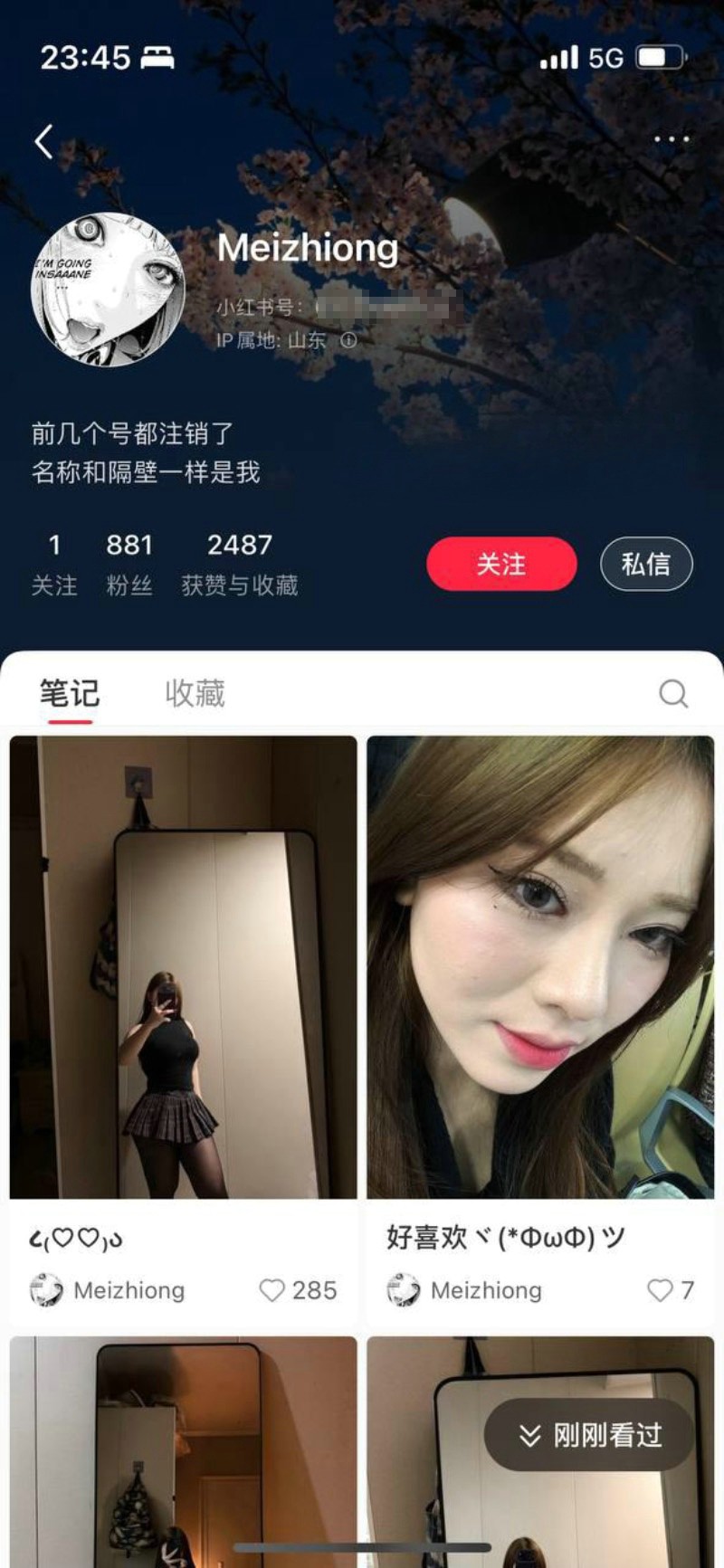Screen dimensions: 724x1568
Task: Switch to the 收藏 tab
Action: click(195, 694)
